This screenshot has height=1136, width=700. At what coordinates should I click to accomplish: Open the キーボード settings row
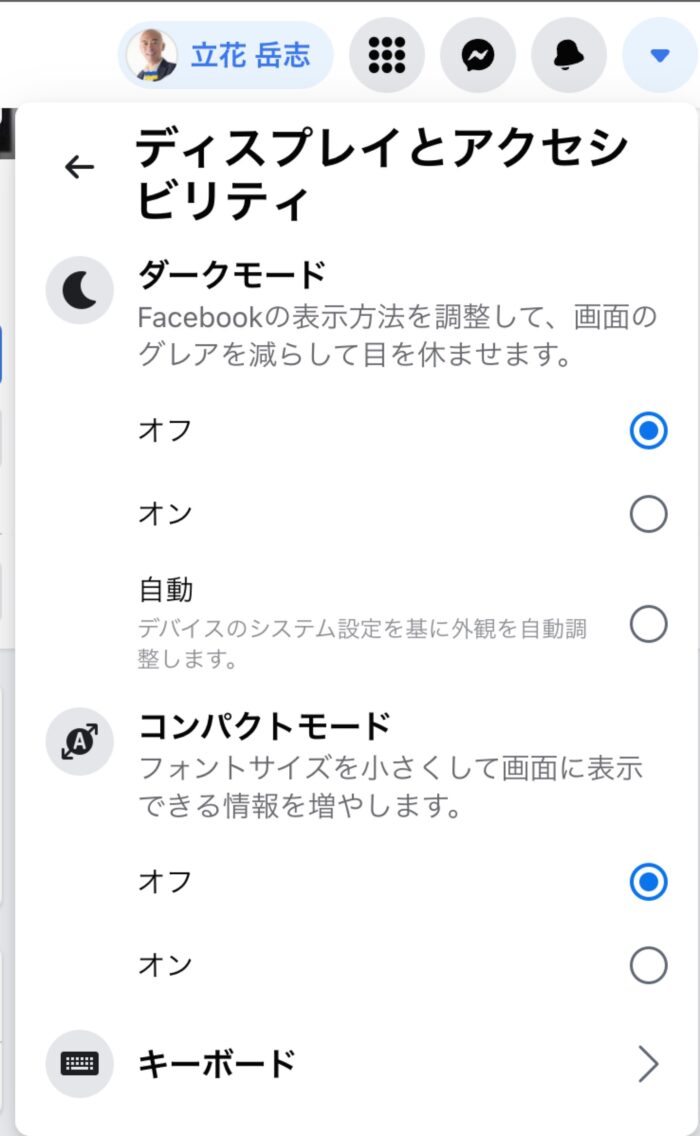[x=357, y=1064]
